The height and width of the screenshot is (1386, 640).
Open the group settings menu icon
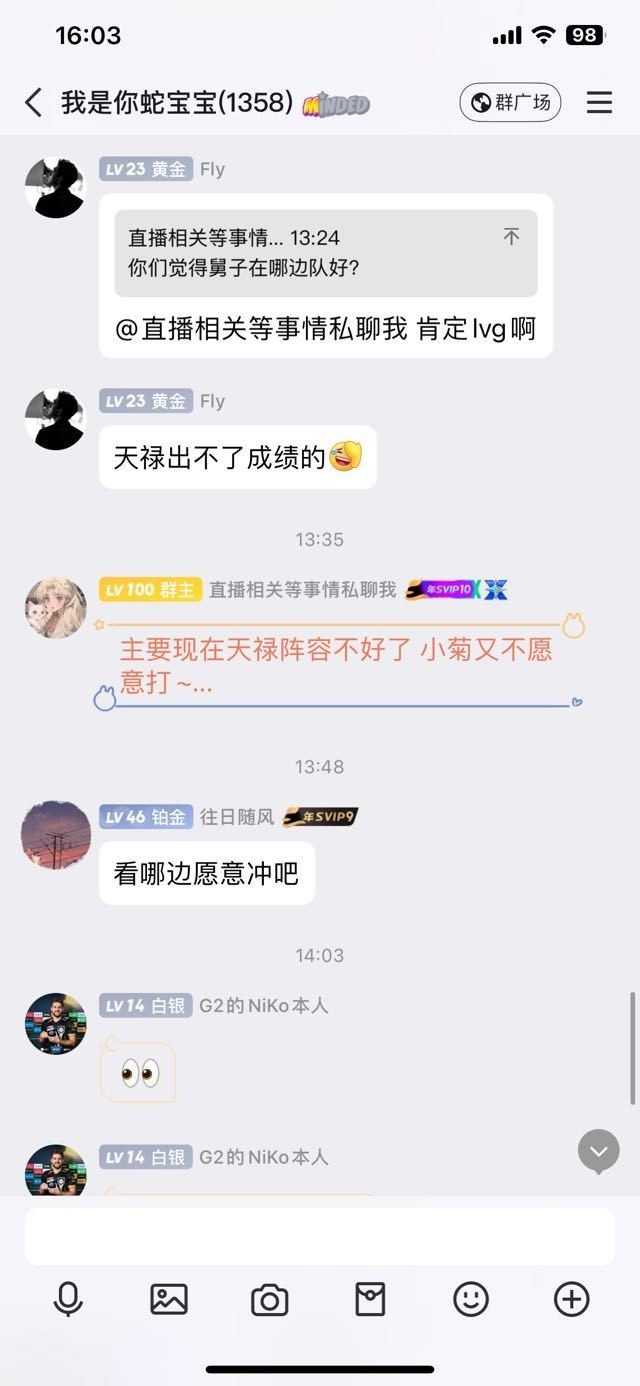[x=599, y=102]
